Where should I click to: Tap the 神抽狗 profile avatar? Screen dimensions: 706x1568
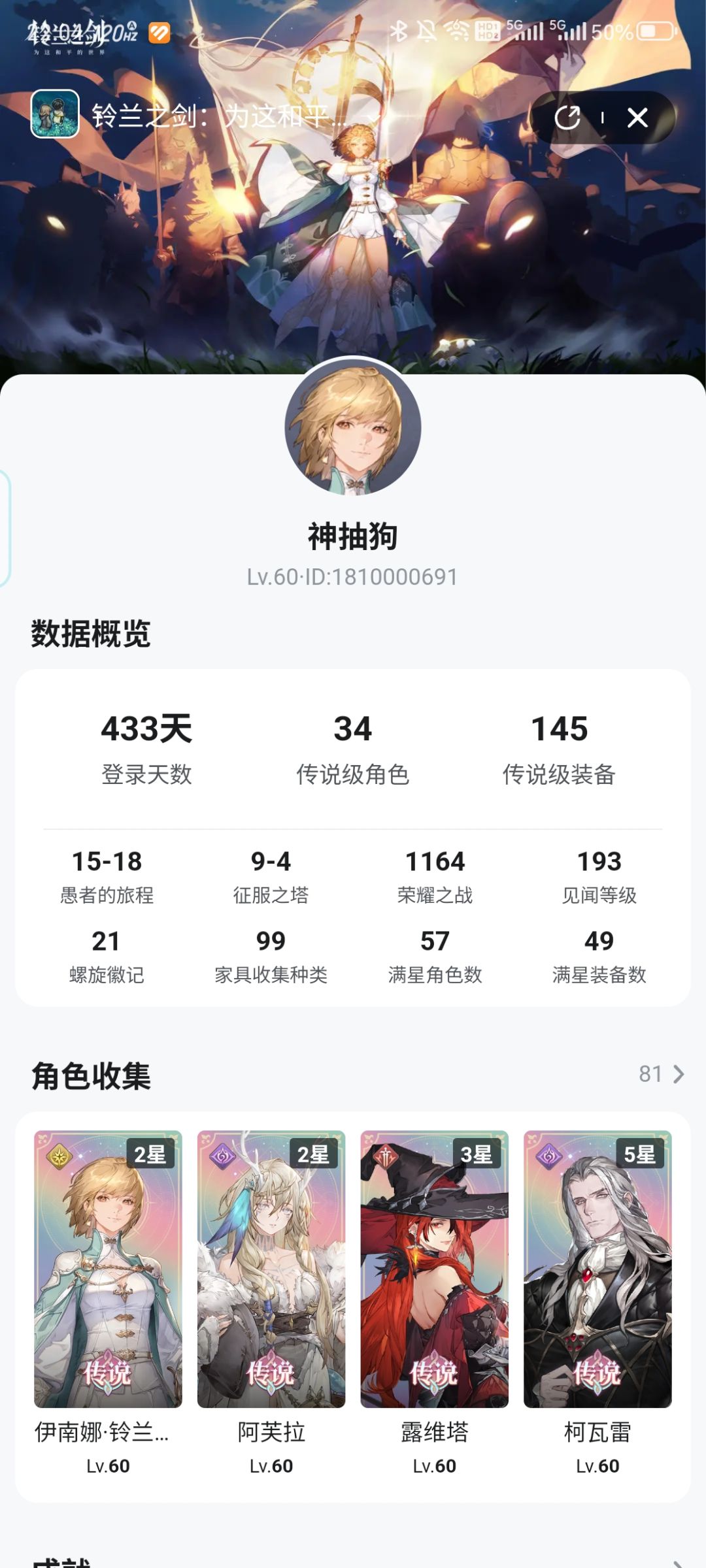353,427
